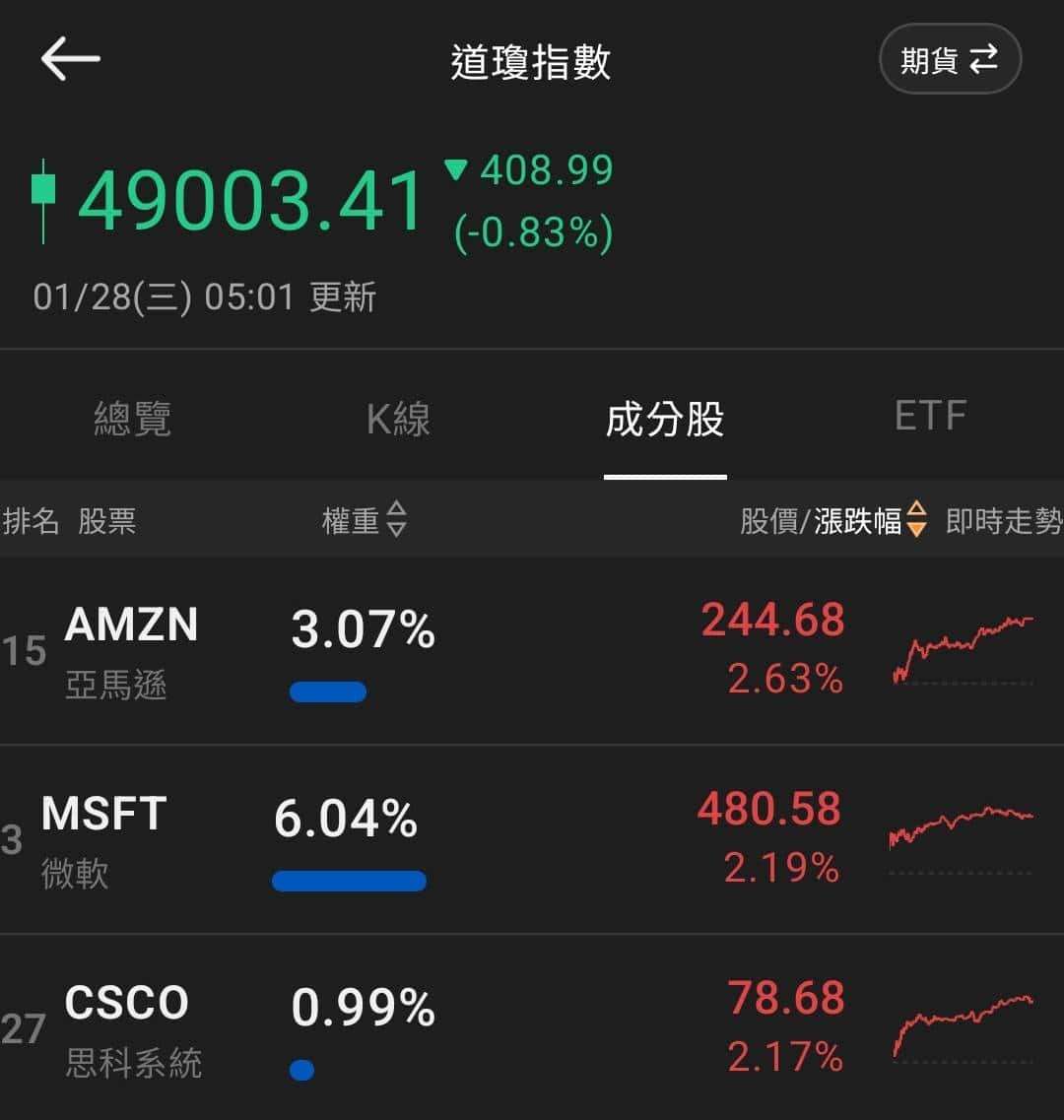Tap the back arrow to return
This screenshot has width=1064, height=1120.
point(69,59)
